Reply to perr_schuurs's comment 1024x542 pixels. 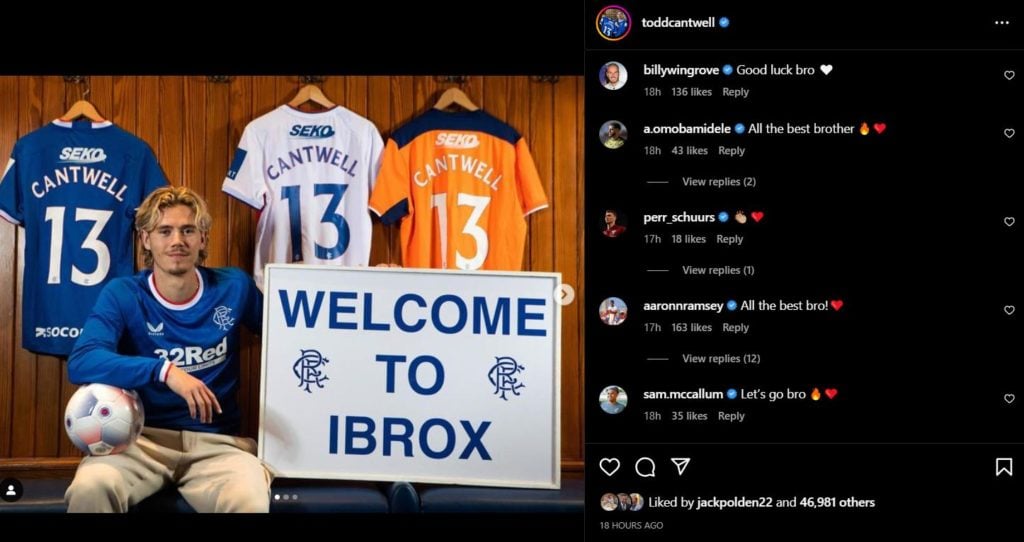tap(729, 239)
